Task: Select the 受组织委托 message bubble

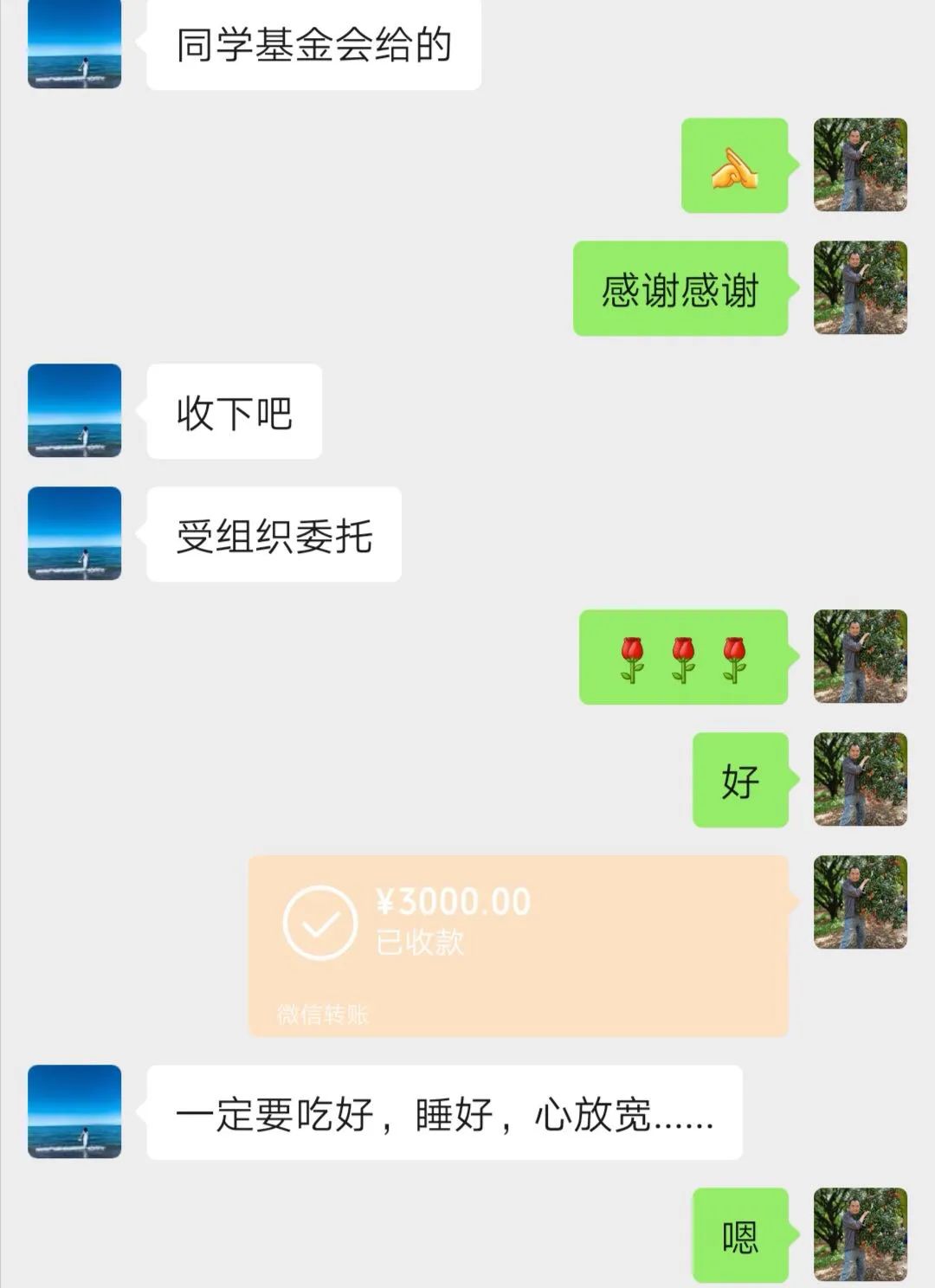Action: pyautogui.click(x=274, y=532)
